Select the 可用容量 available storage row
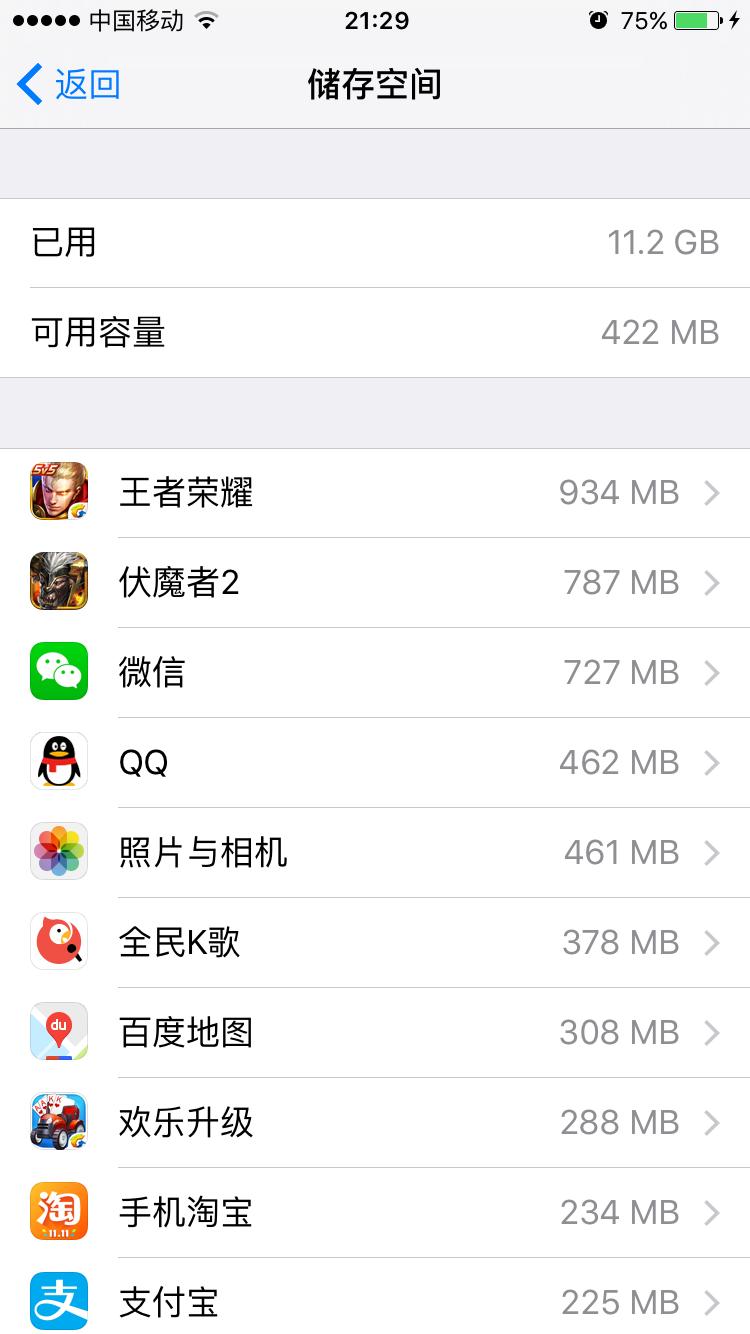The image size is (750, 1334). pyautogui.click(x=375, y=332)
